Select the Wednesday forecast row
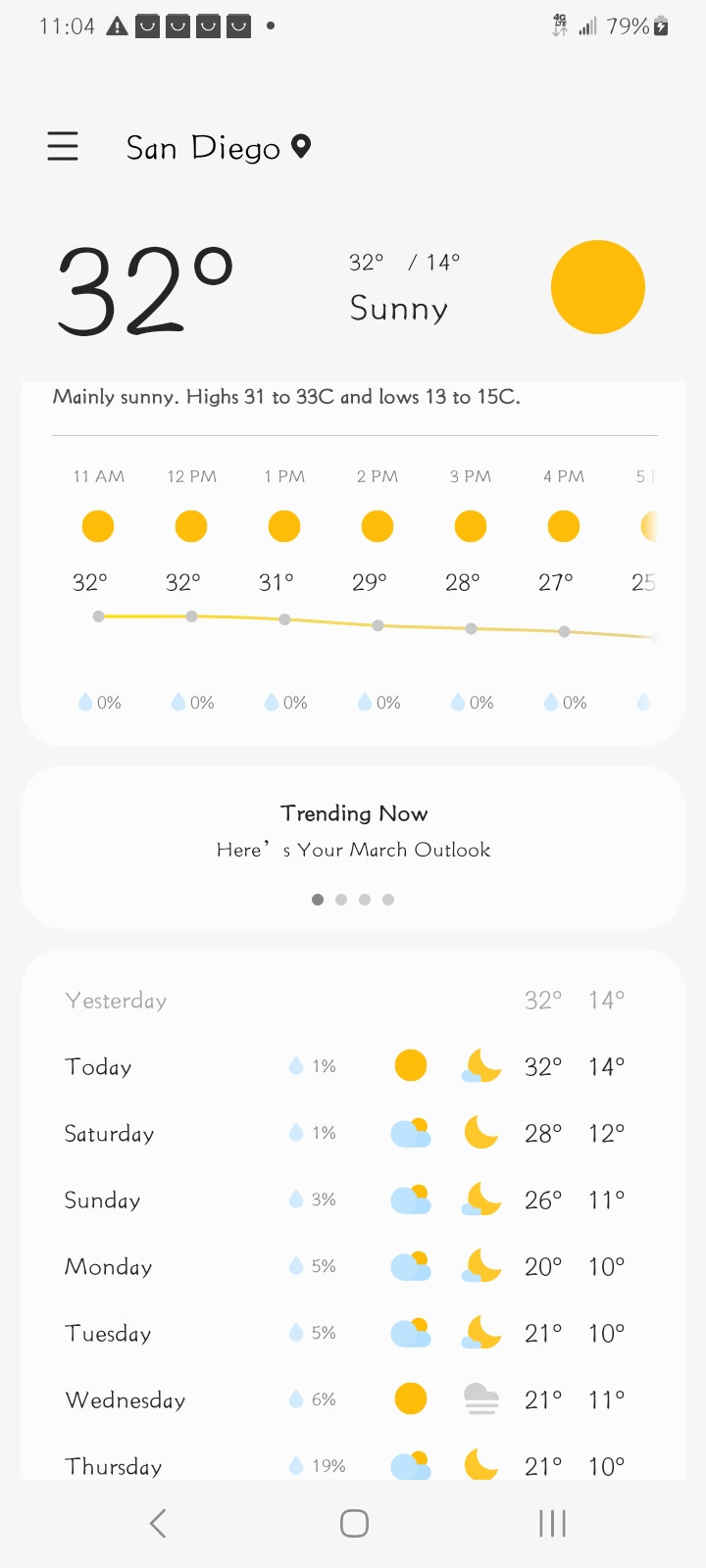 click(353, 1399)
